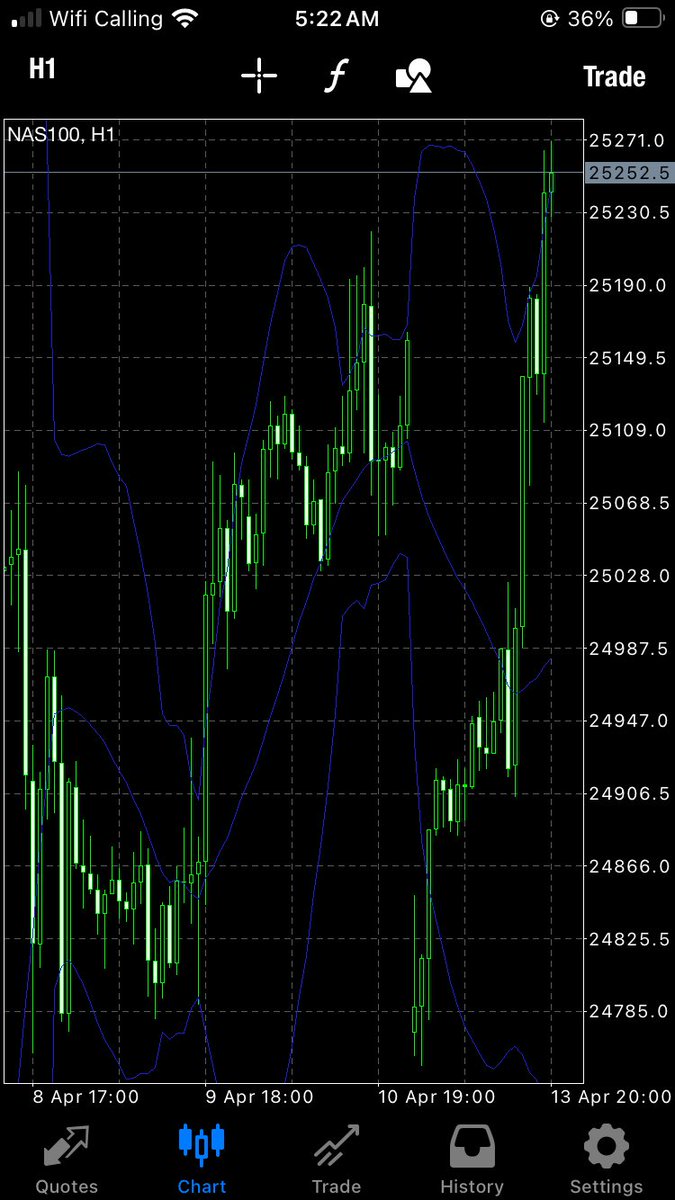Go to the bottom Trade tab
The height and width of the screenshot is (1200, 675).
[x=336, y=1159]
